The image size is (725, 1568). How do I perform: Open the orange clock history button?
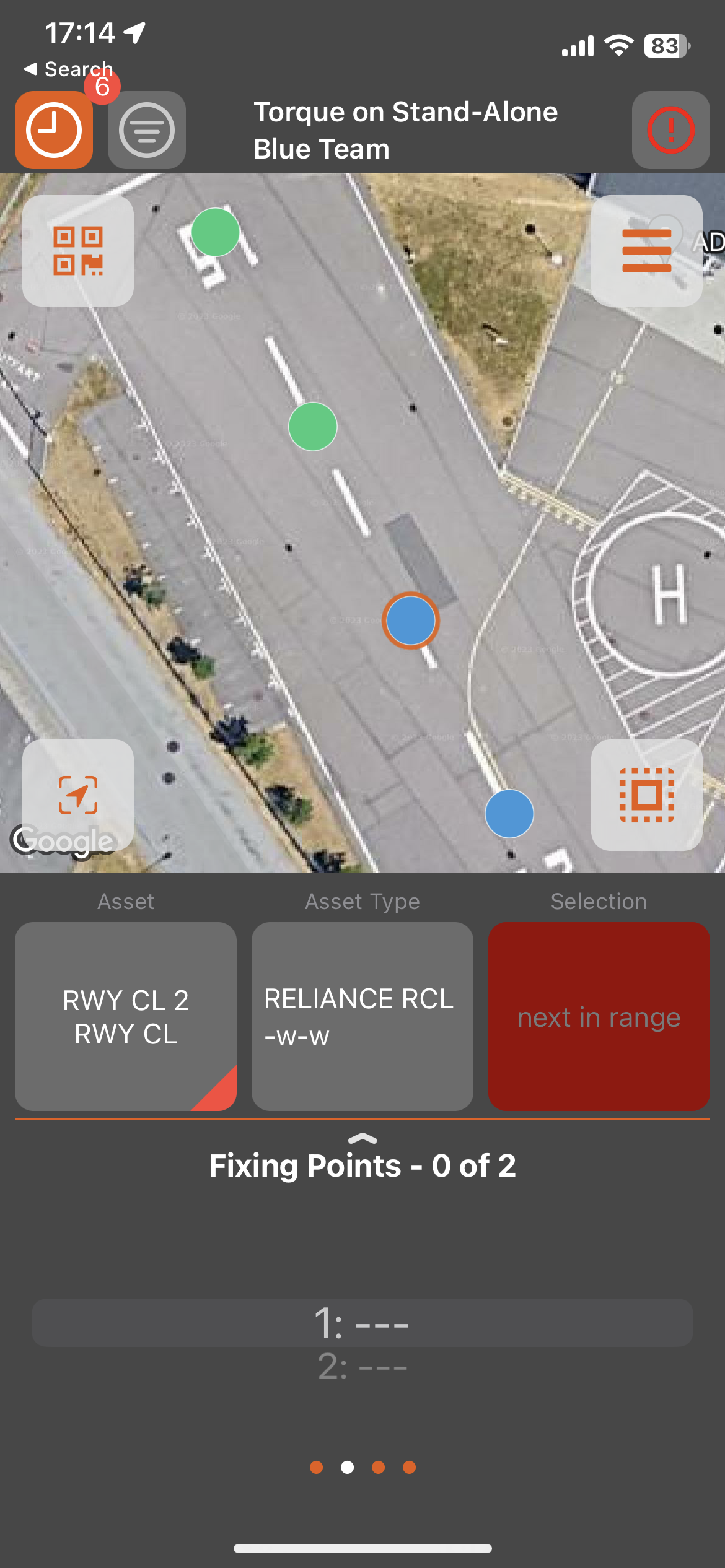coord(54,130)
